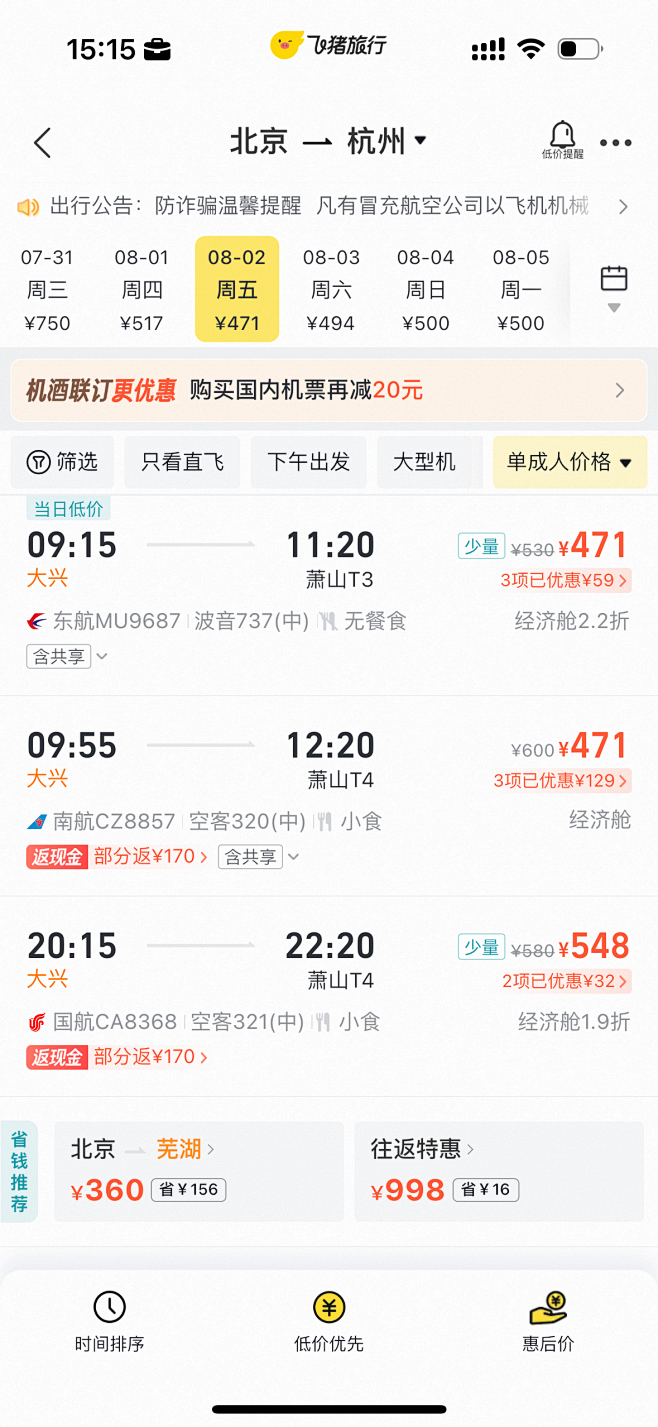This screenshot has width=658, height=1427.
Task: Filter by 只看直飞 direct flights
Action: click(x=182, y=462)
